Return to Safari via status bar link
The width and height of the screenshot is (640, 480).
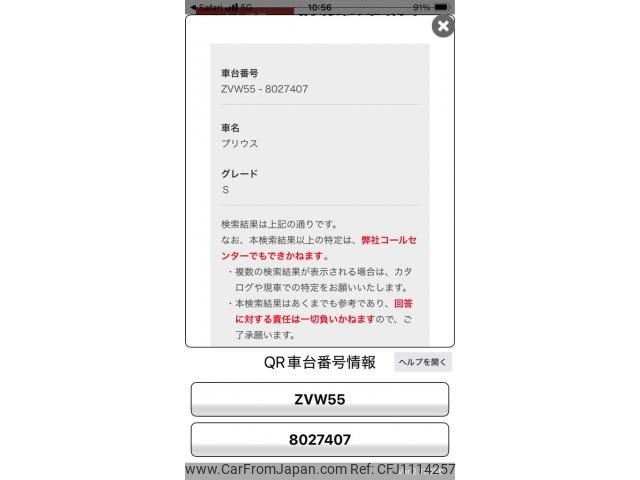coord(206,6)
